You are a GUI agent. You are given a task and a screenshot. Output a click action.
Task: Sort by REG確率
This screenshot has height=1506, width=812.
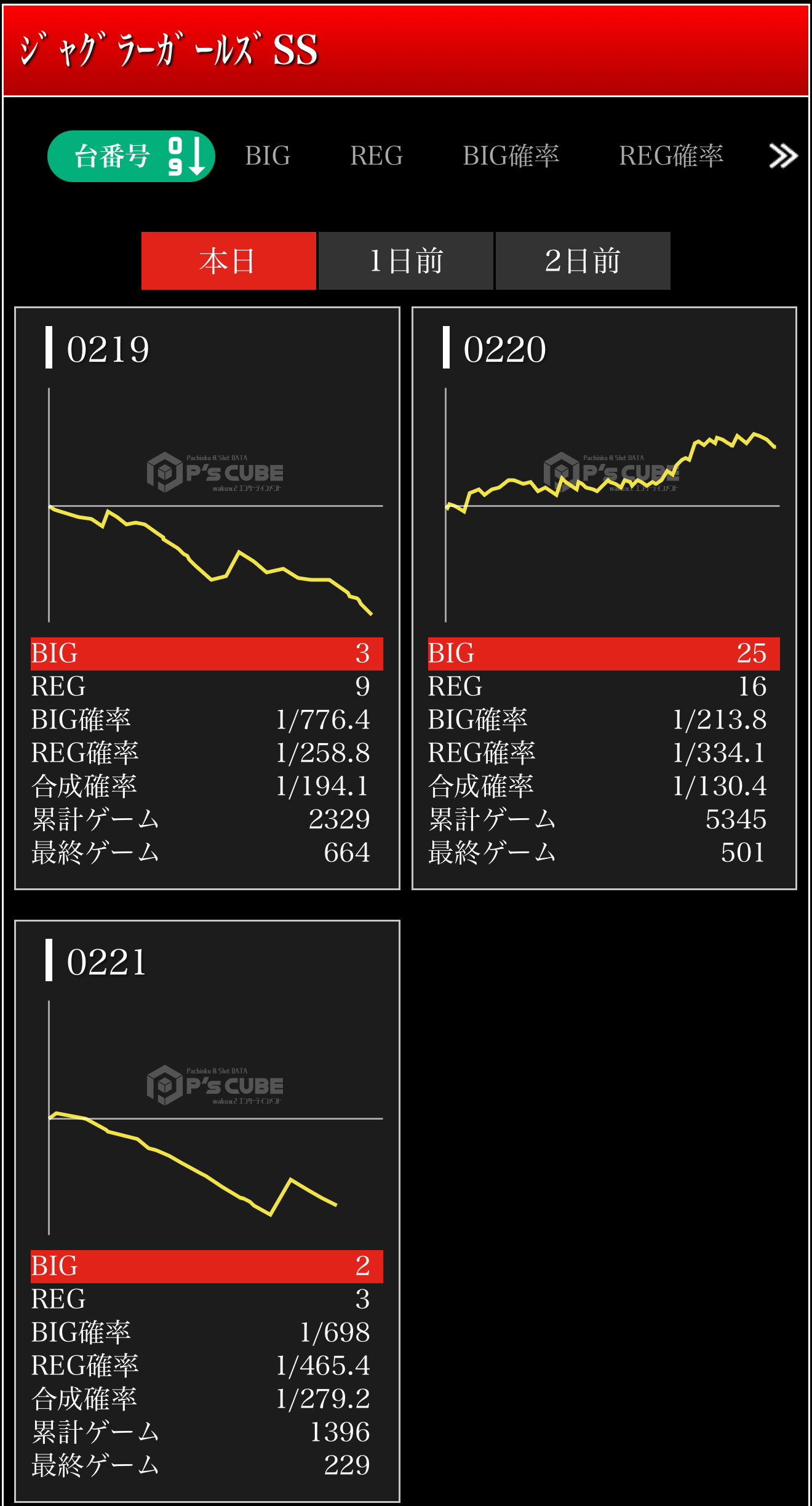[x=671, y=156]
